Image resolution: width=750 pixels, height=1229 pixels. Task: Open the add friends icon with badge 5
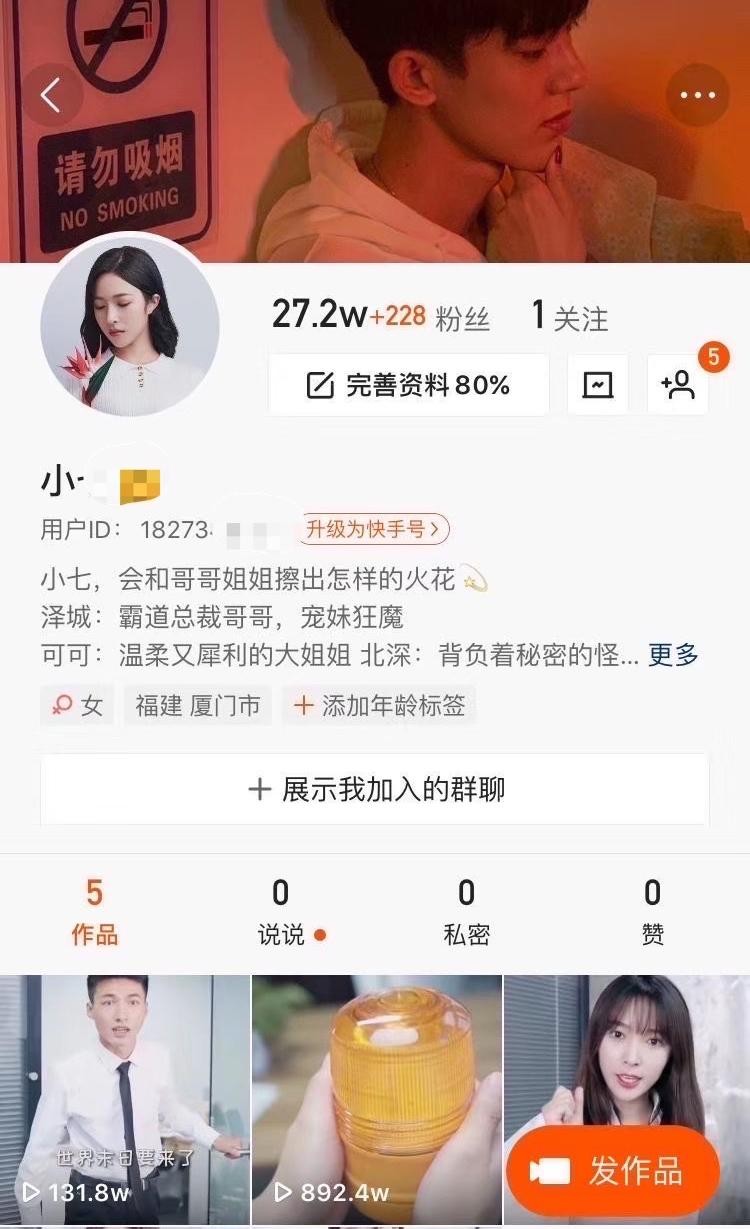click(x=678, y=384)
